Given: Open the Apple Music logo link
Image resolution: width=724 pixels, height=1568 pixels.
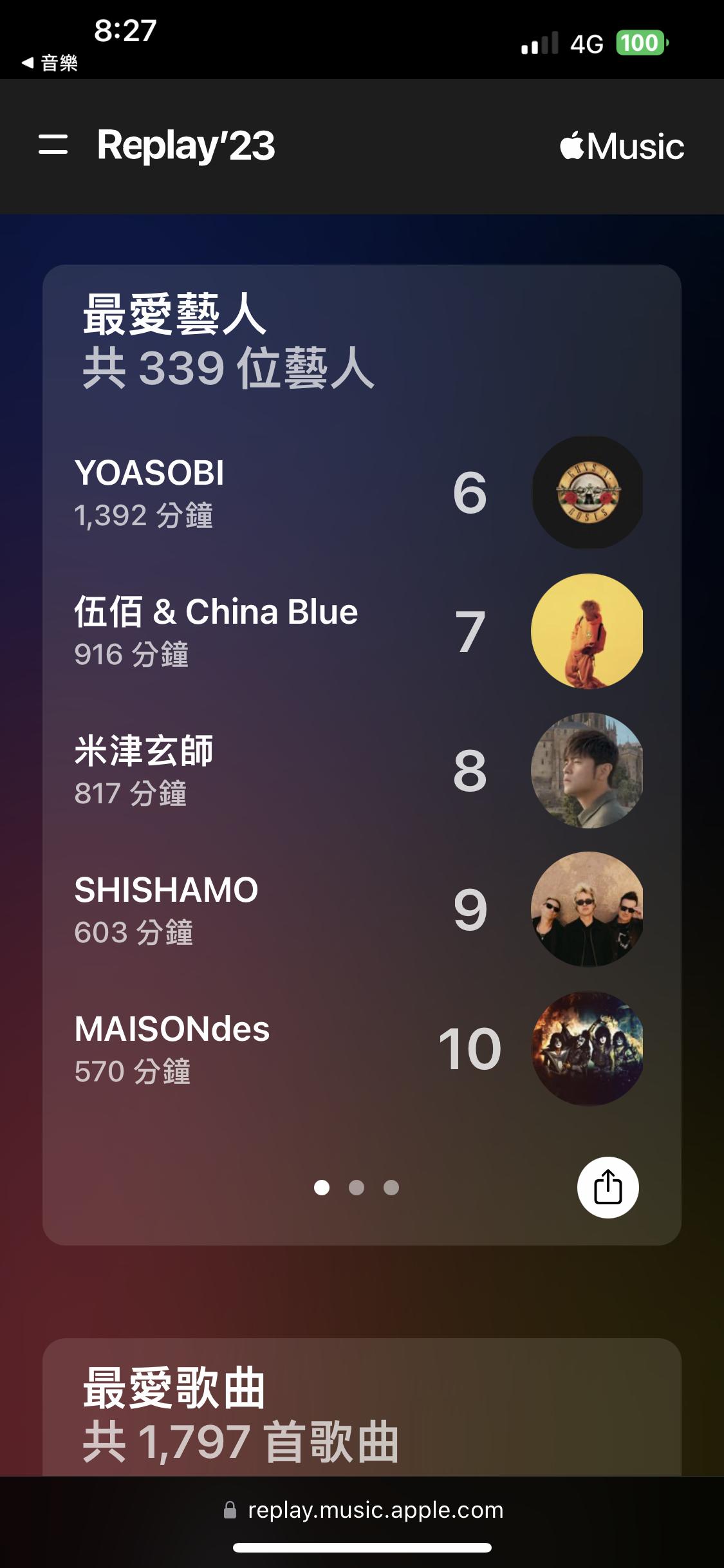Looking at the screenshot, I should (x=622, y=146).
